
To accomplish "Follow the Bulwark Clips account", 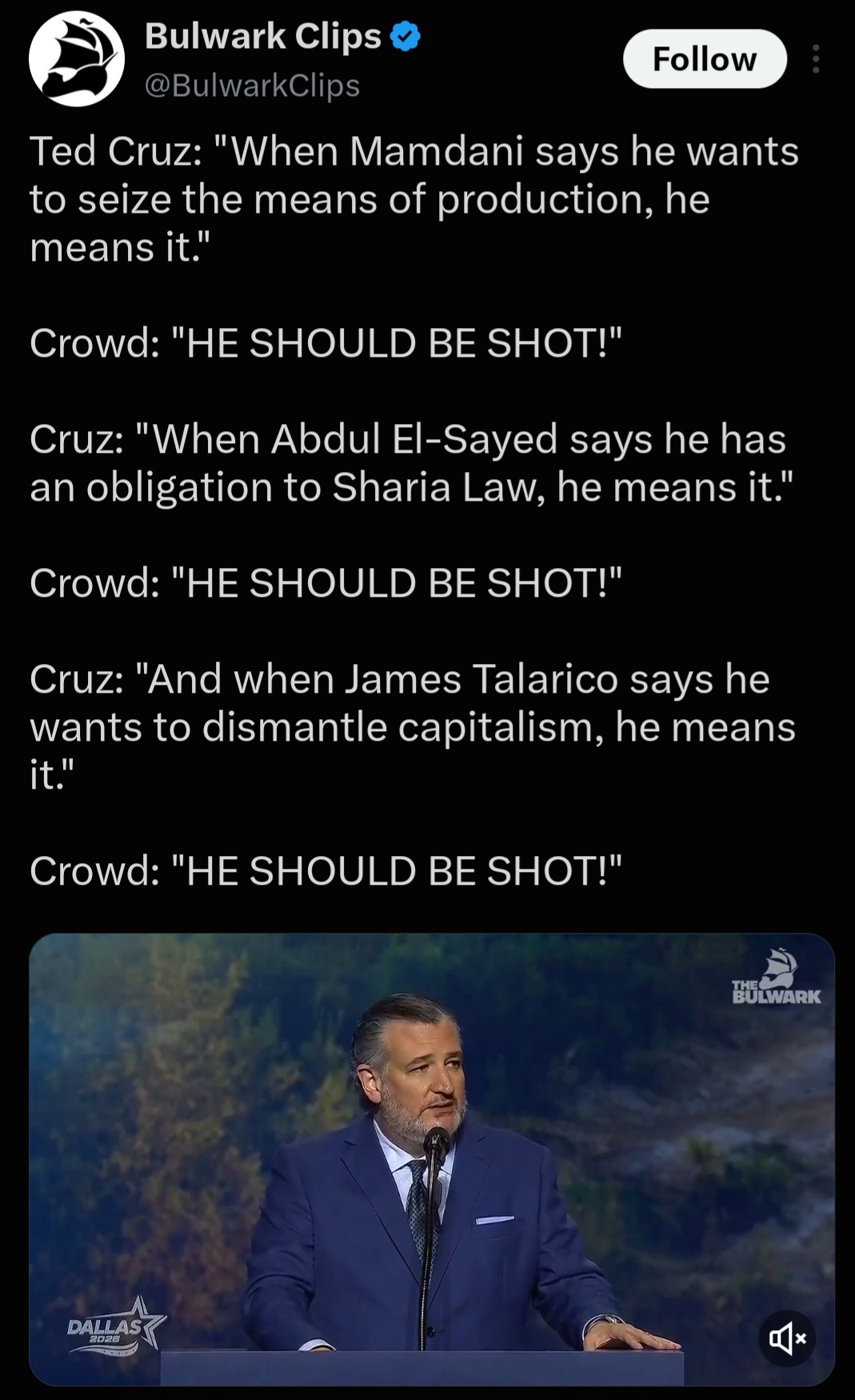I will pos(705,58).
